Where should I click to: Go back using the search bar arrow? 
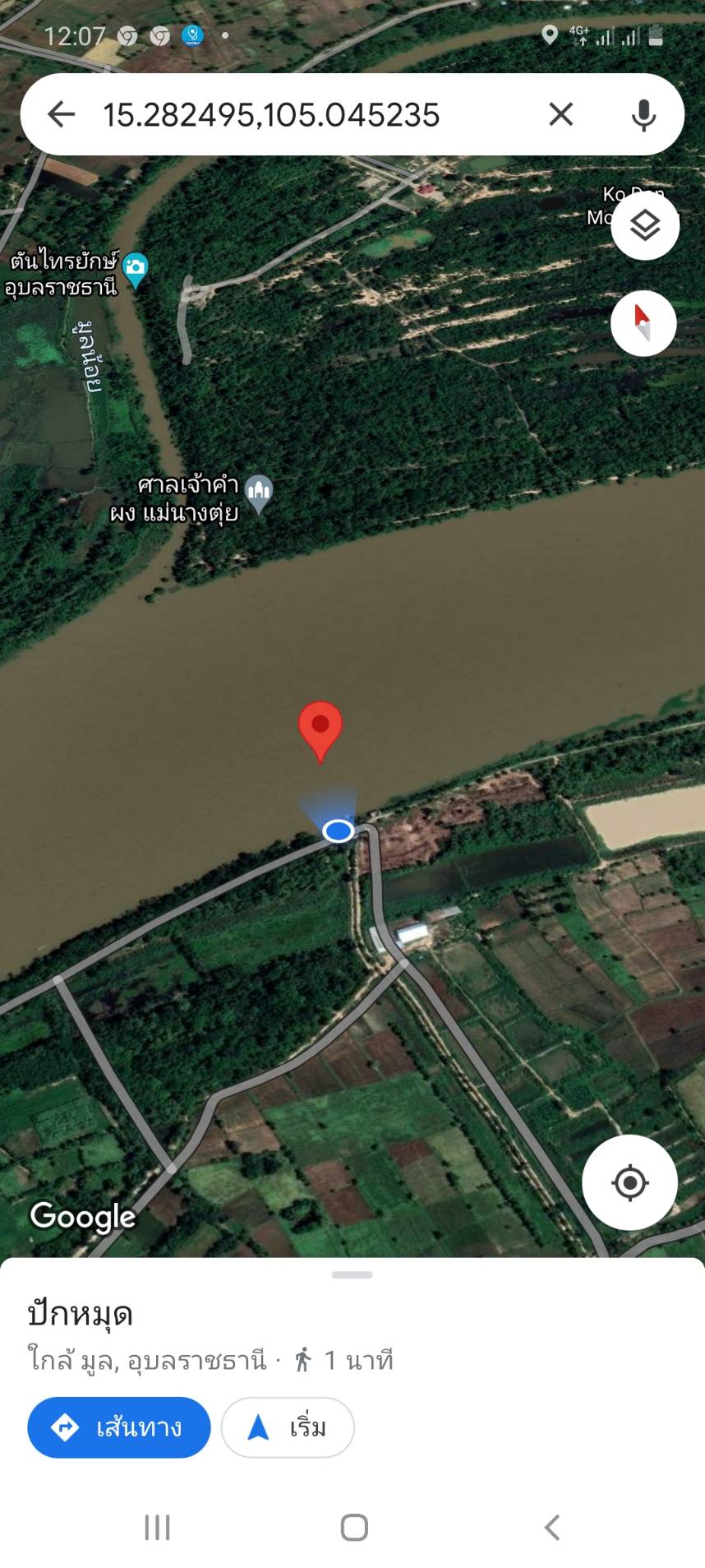click(62, 114)
